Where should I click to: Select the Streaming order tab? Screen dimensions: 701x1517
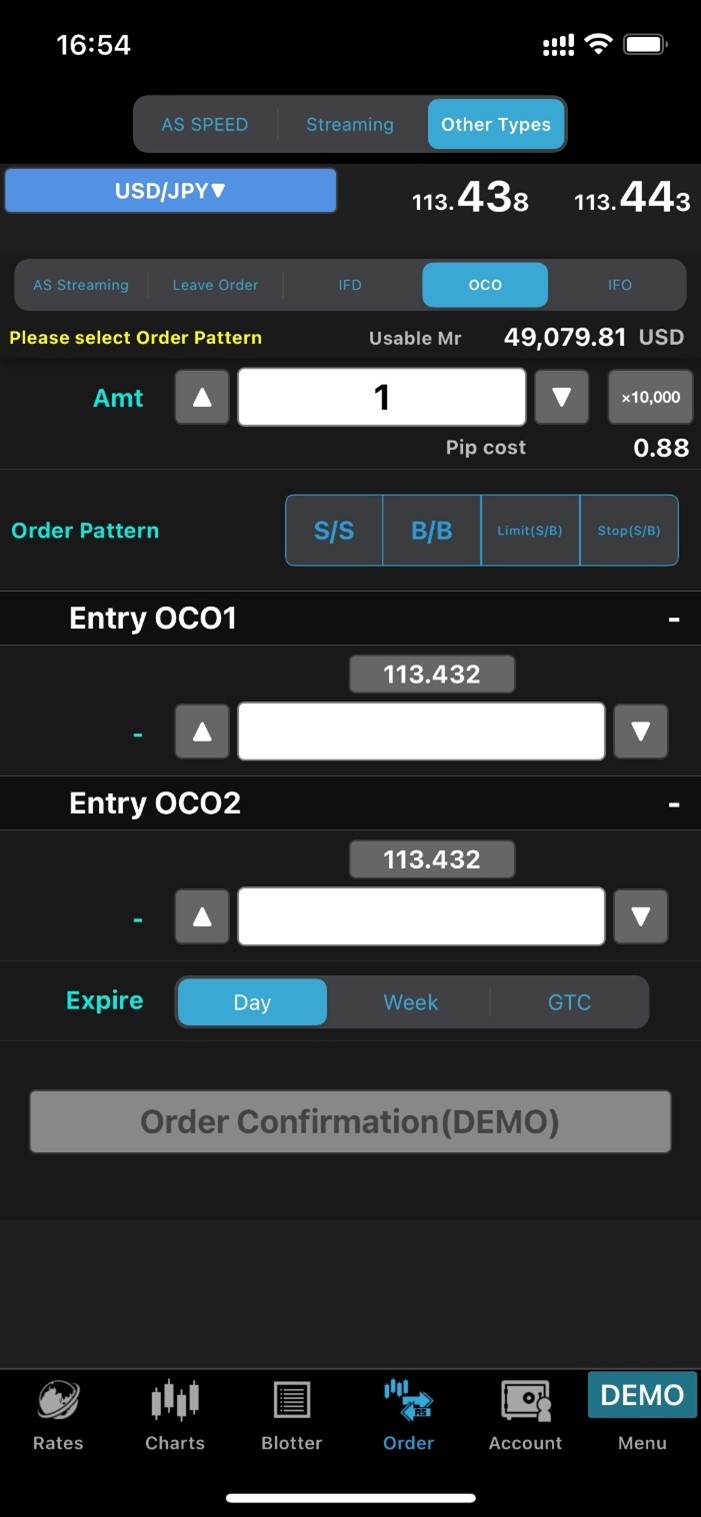click(x=350, y=125)
